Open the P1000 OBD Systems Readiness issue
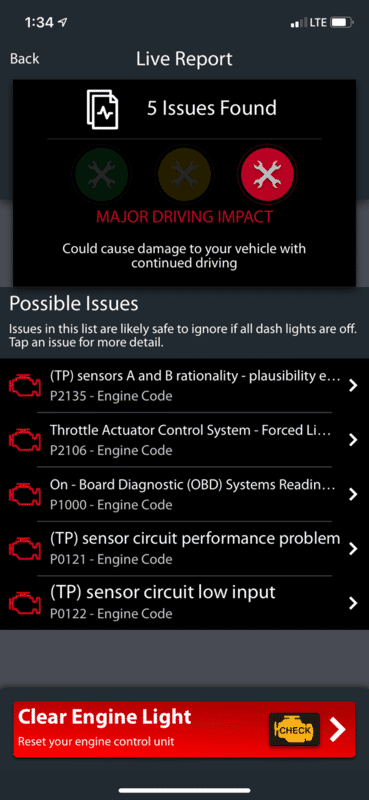Image resolution: width=369 pixels, height=800 pixels. point(184,494)
